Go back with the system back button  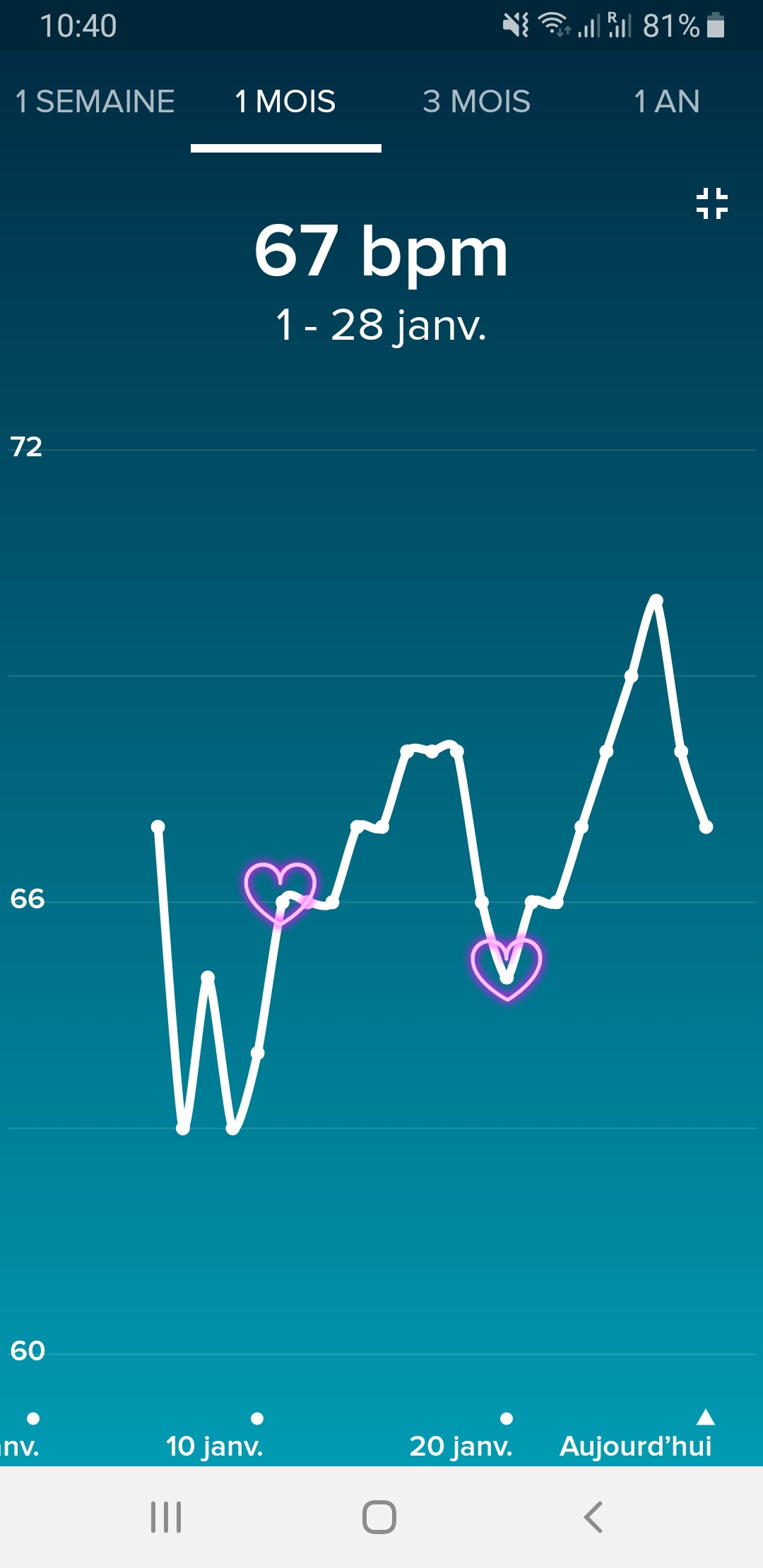tap(593, 1516)
